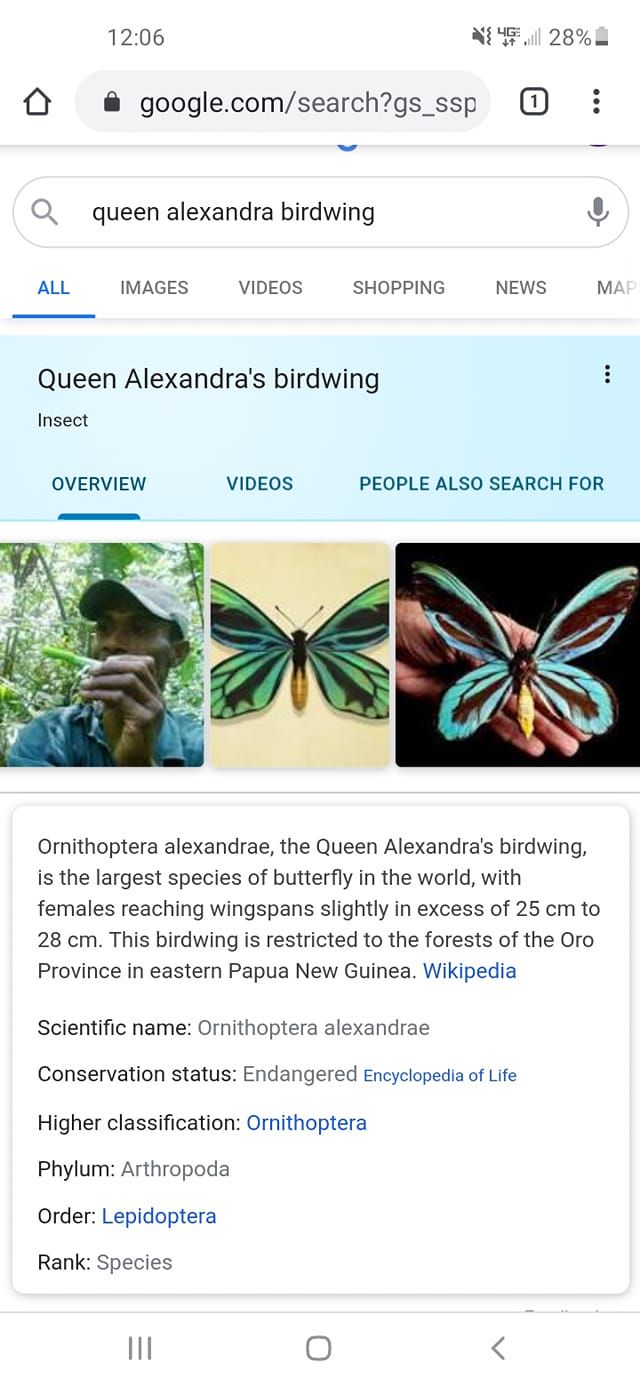640x1386 pixels.
Task: Select the People Also Search For section
Action: (x=481, y=484)
